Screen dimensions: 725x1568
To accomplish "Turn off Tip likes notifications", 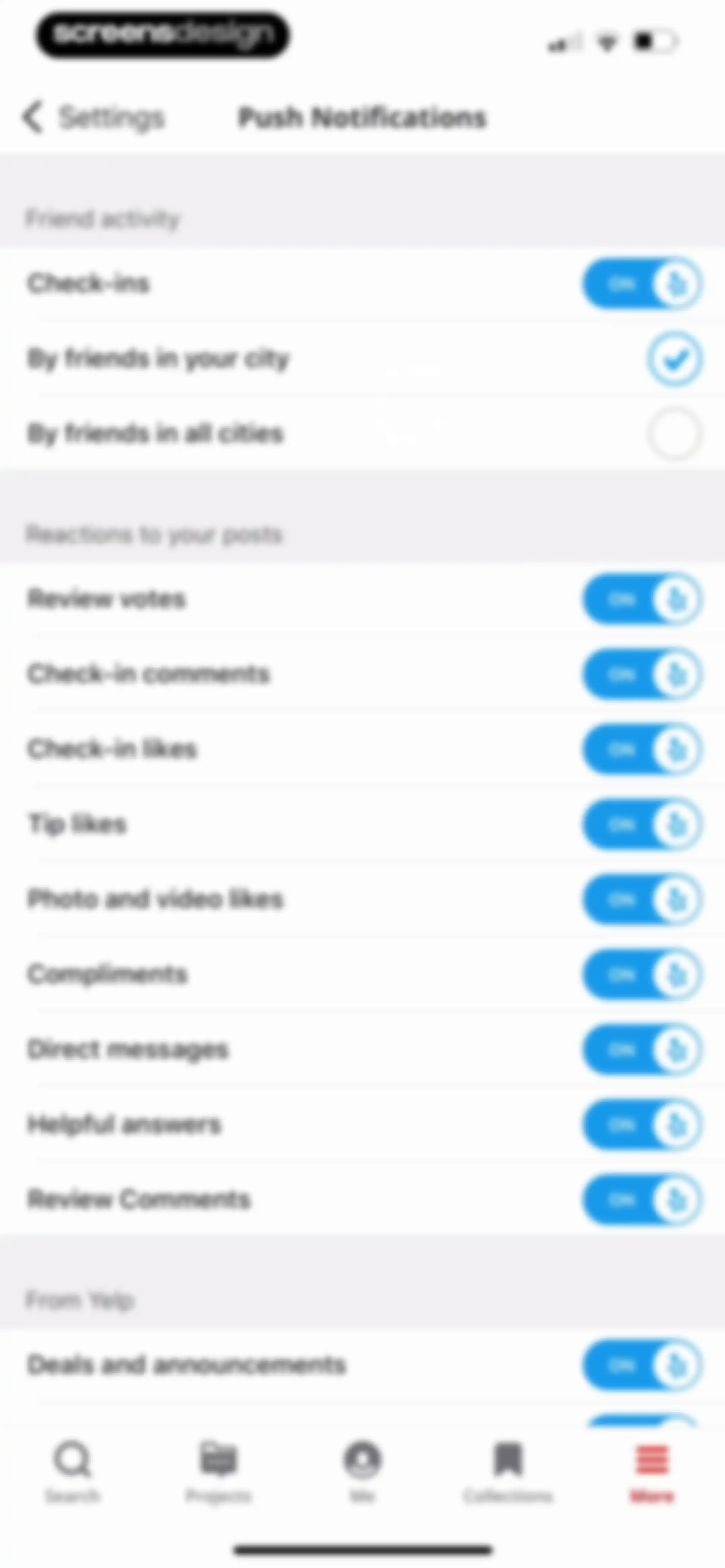I will [643, 825].
